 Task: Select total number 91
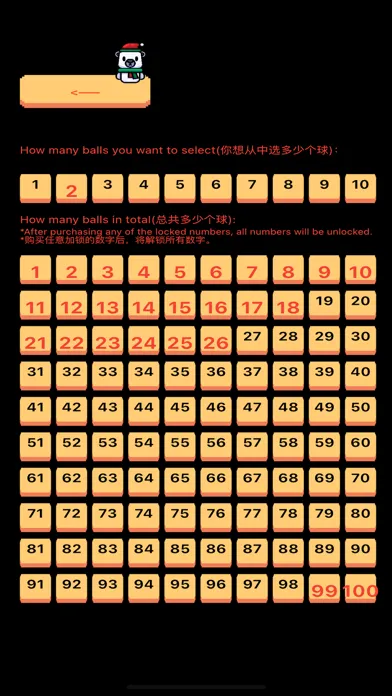click(x=36, y=589)
